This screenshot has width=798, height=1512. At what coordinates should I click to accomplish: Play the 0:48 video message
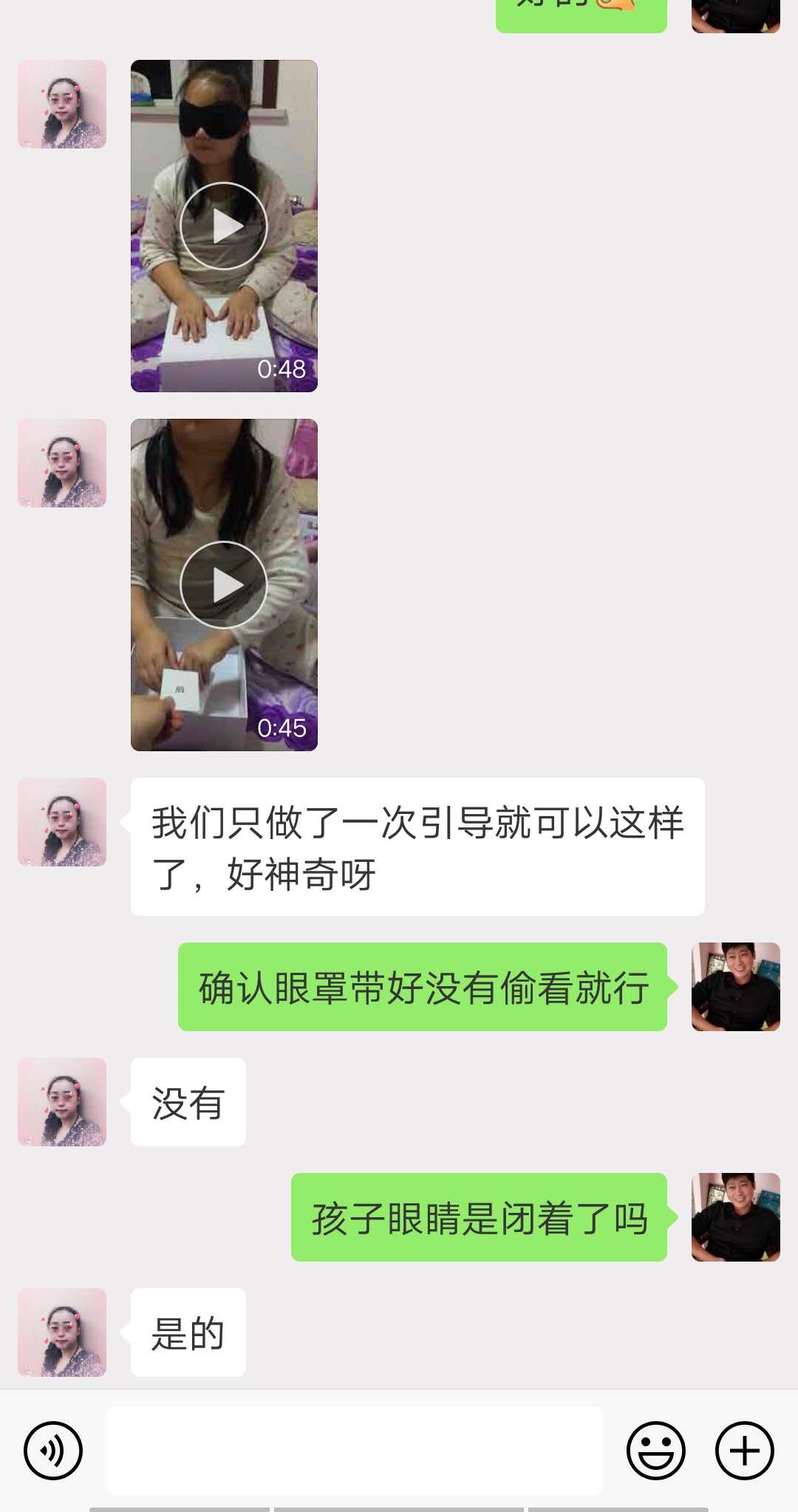tap(224, 225)
